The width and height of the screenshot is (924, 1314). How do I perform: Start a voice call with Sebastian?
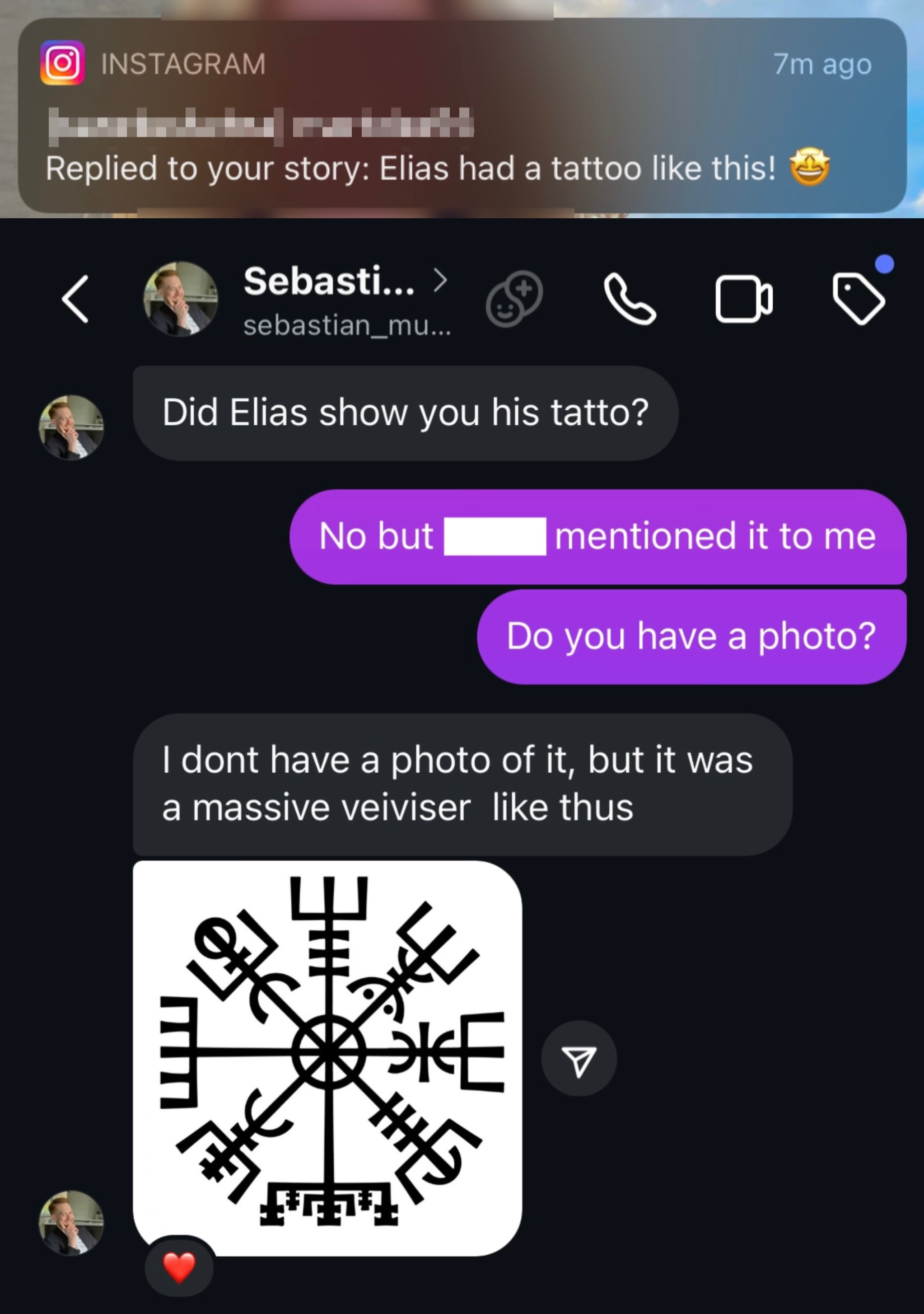(x=630, y=299)
